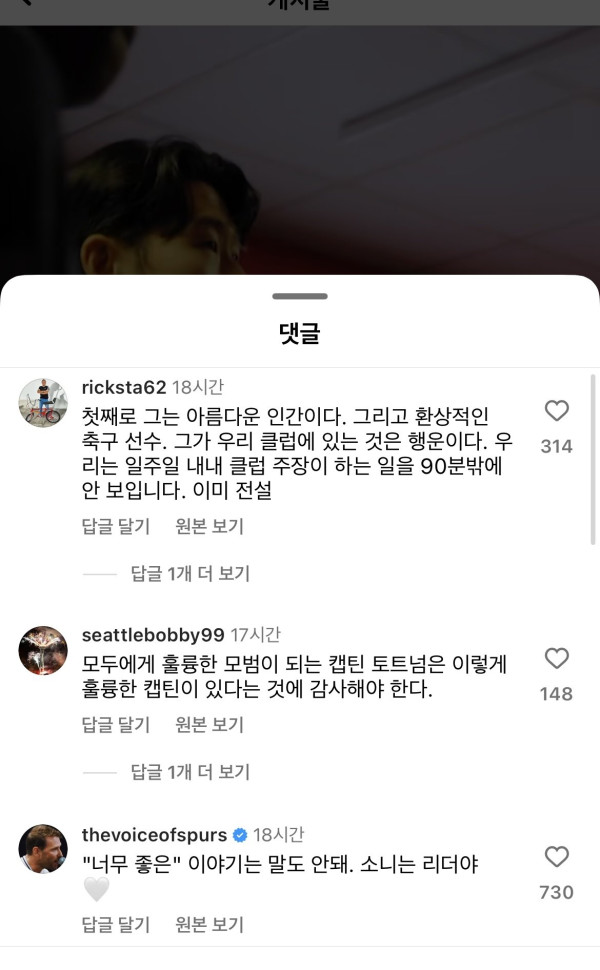The height and width of the screenshot is (970, 600).
Task: Reply to ricksta62's comment
Action: coord(116,526)
